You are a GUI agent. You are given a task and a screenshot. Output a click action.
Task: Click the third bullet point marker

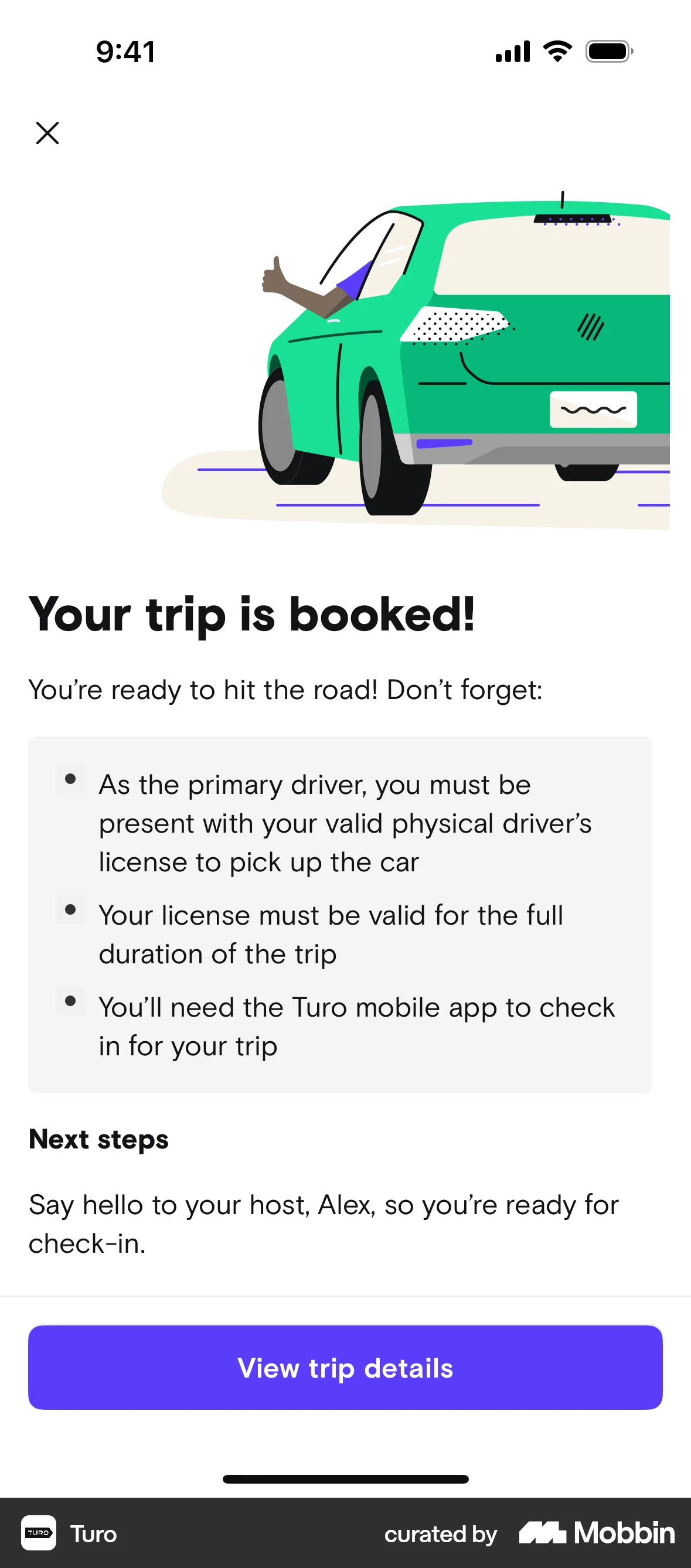[70, 1001]
